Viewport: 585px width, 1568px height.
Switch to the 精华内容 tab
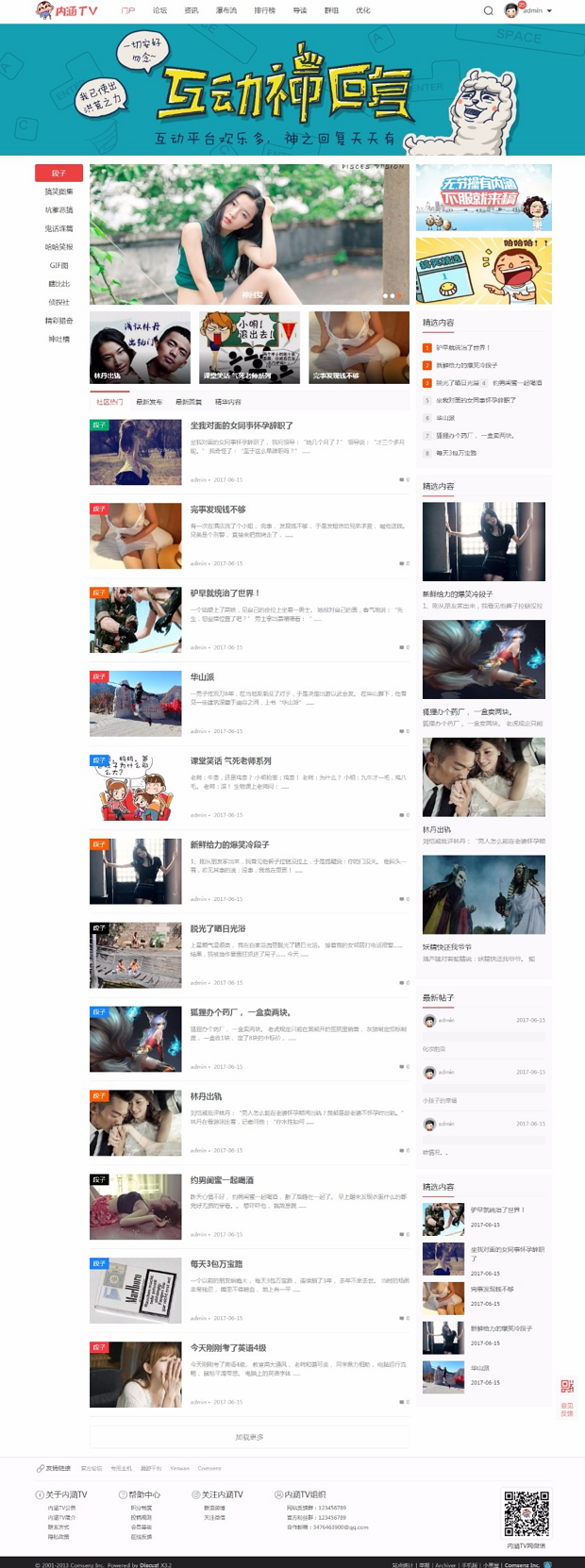coord(227,402)
